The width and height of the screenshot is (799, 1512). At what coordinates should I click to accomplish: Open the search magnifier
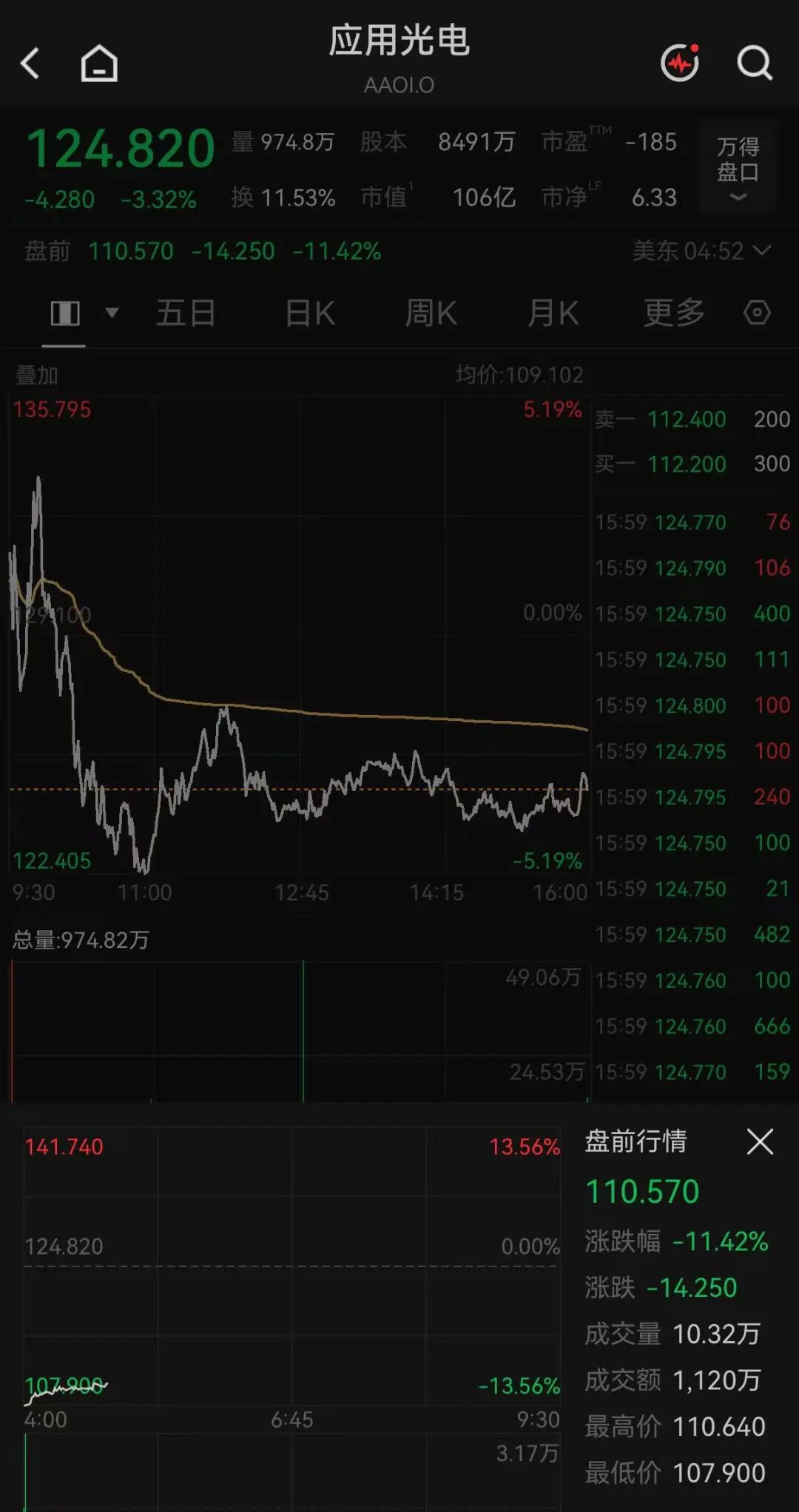(755, 63)
